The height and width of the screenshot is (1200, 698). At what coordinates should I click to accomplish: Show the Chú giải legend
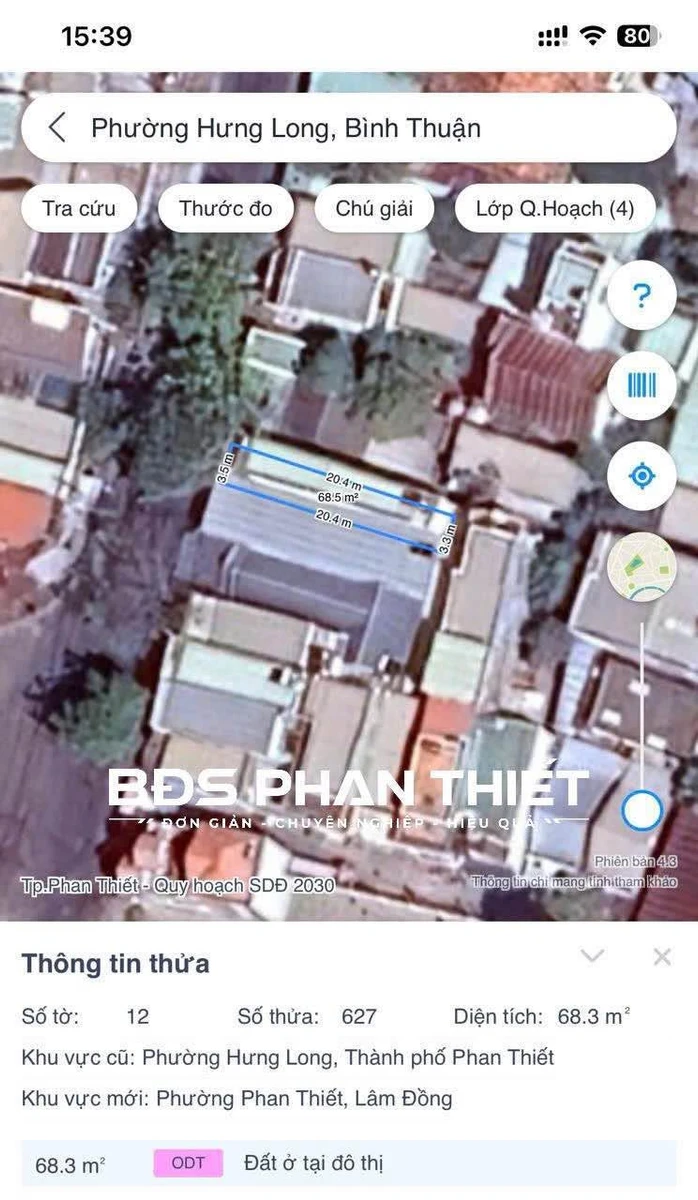373,209
